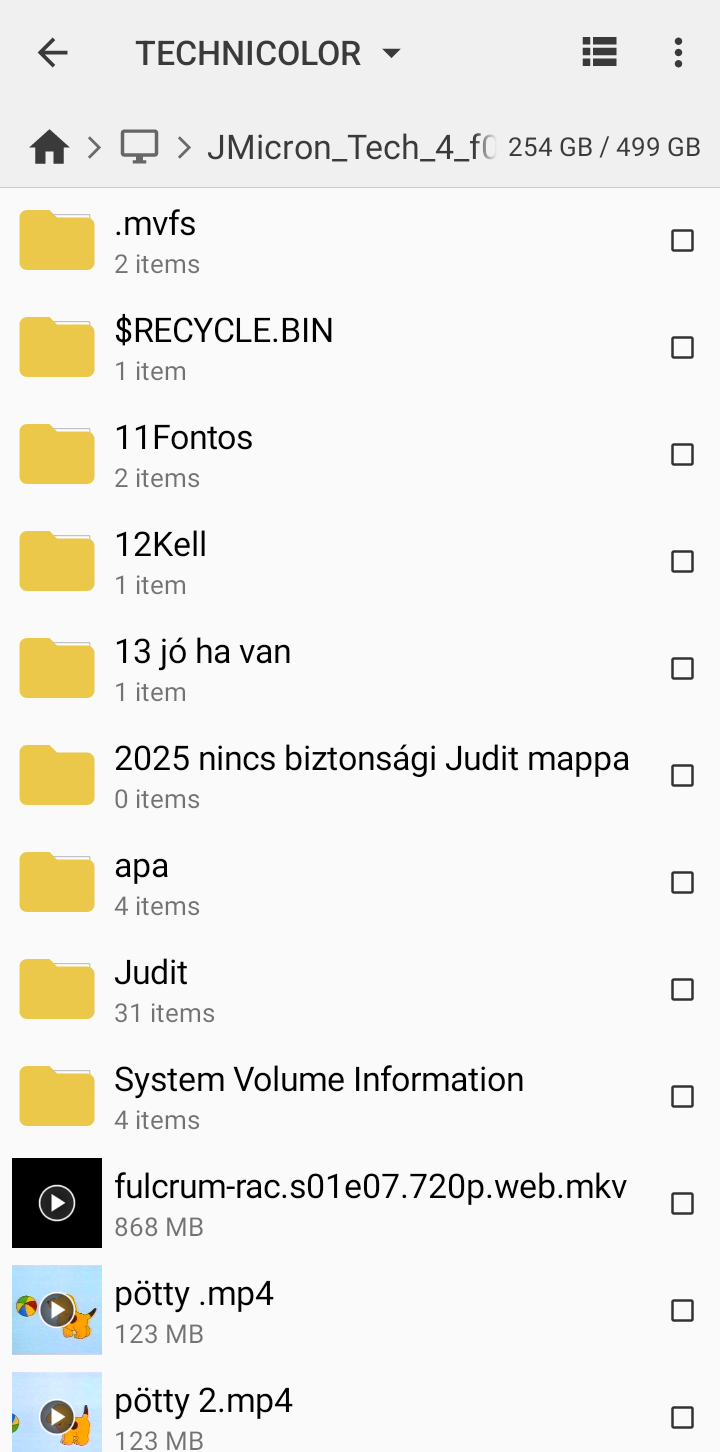Tick the System Volume Information checkbox
This screenshot has width=720, height=1452.
click(682, 1097)
